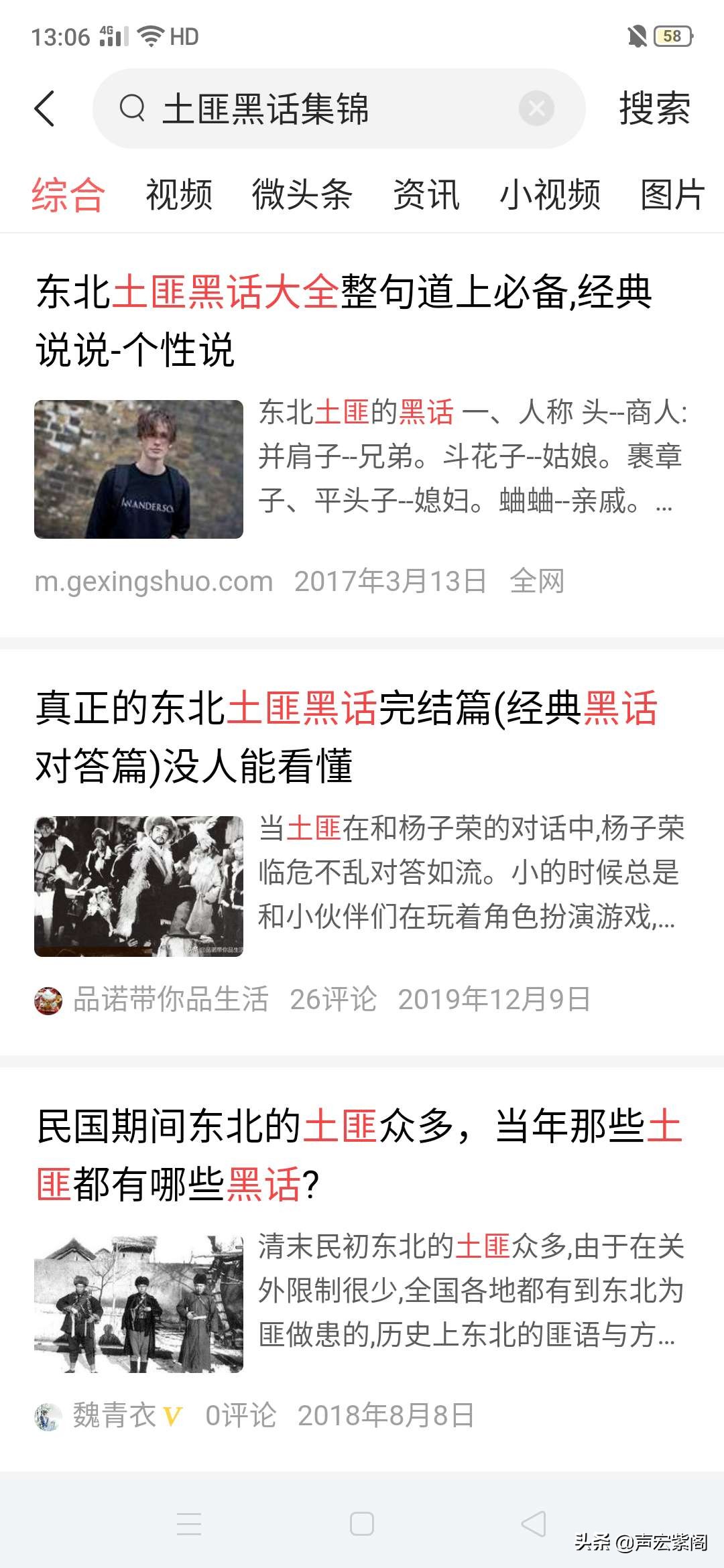Tap the back arrow to exit search
Screen dimensions: 724x1568
[44, 109]
